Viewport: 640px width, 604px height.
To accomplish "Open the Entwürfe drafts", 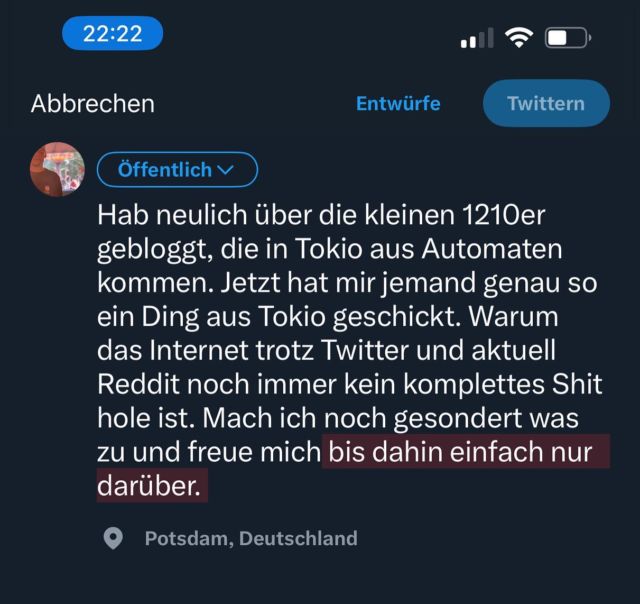I will click(x=398, y=104).
